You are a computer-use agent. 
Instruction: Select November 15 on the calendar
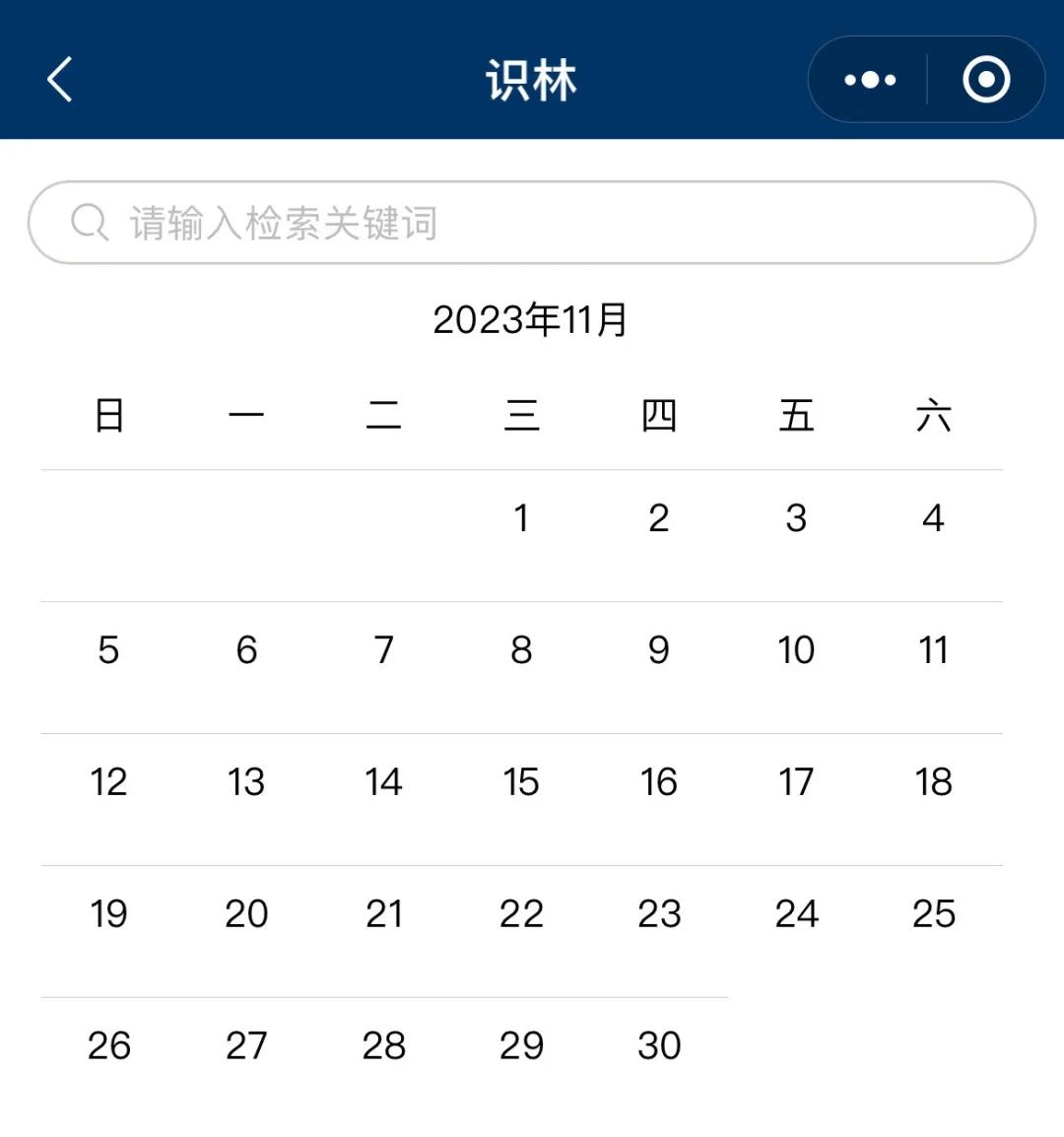pos(521,782)
